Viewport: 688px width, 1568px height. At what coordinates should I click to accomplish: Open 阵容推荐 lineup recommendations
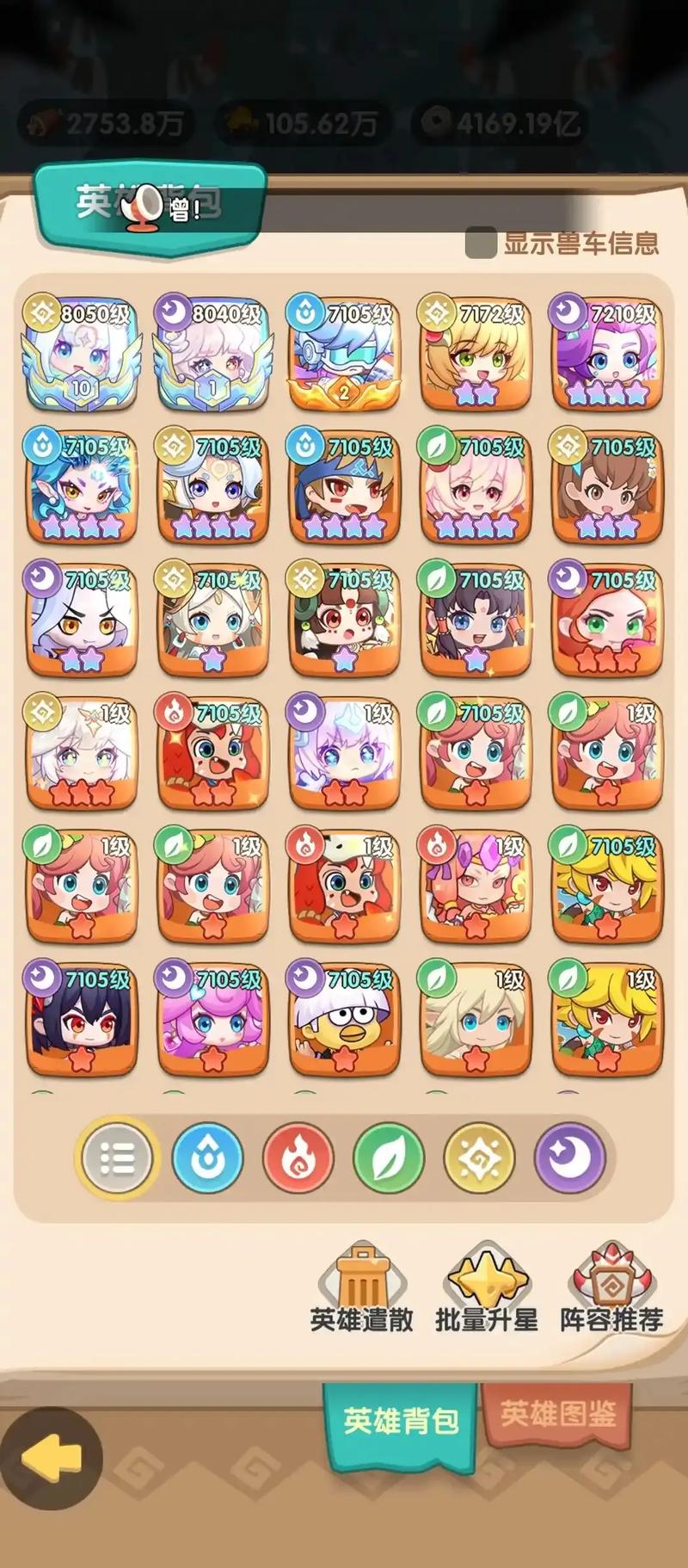(x=611, y=1287)
